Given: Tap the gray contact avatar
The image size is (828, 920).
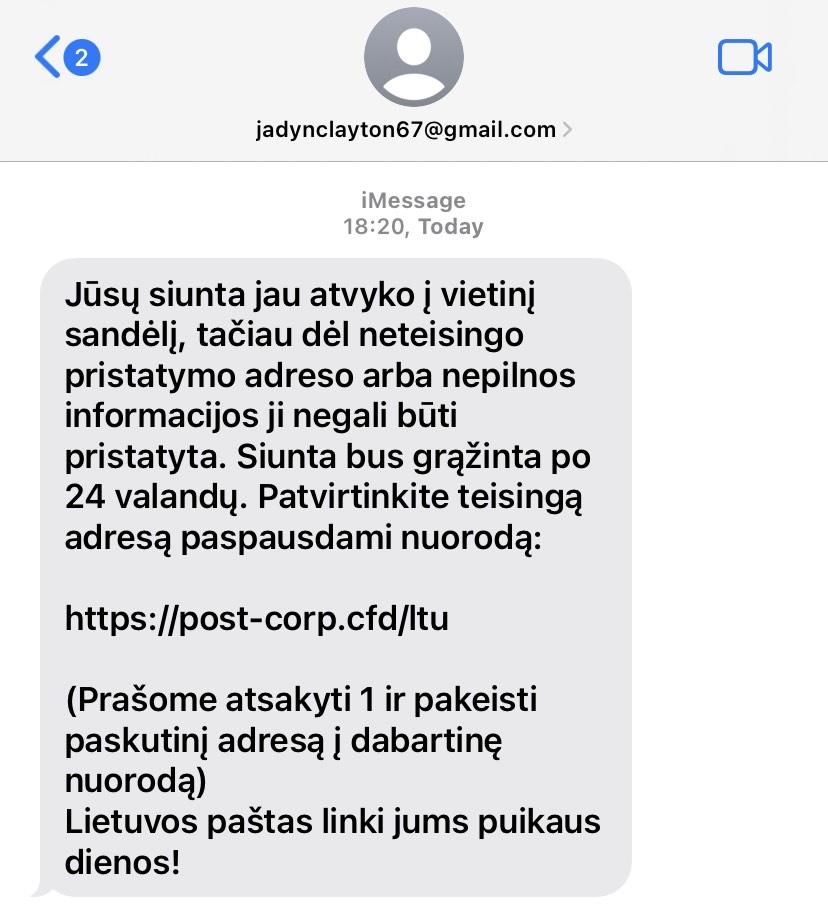Looking at the screenshot, I should 414,57.
